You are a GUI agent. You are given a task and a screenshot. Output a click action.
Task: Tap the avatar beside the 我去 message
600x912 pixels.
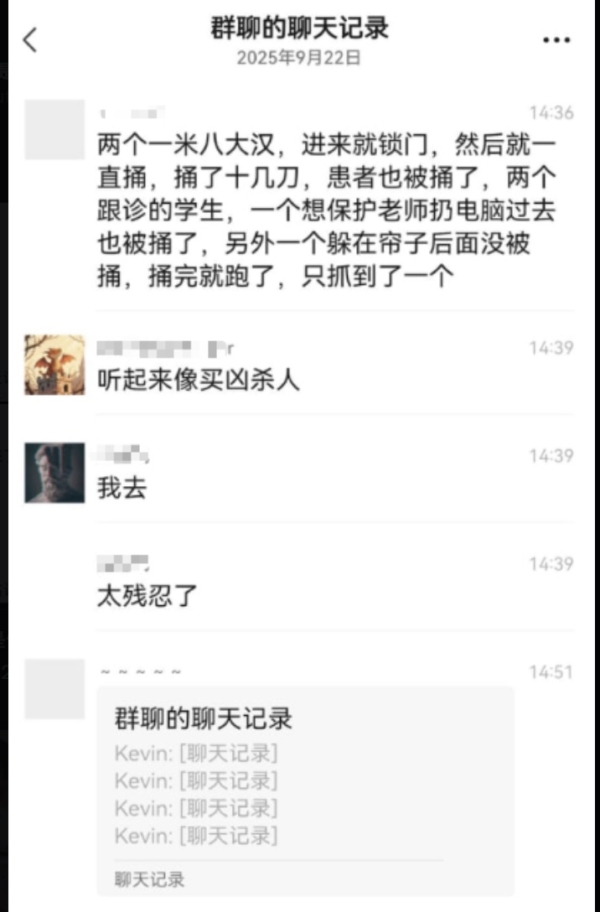[54, 472]
